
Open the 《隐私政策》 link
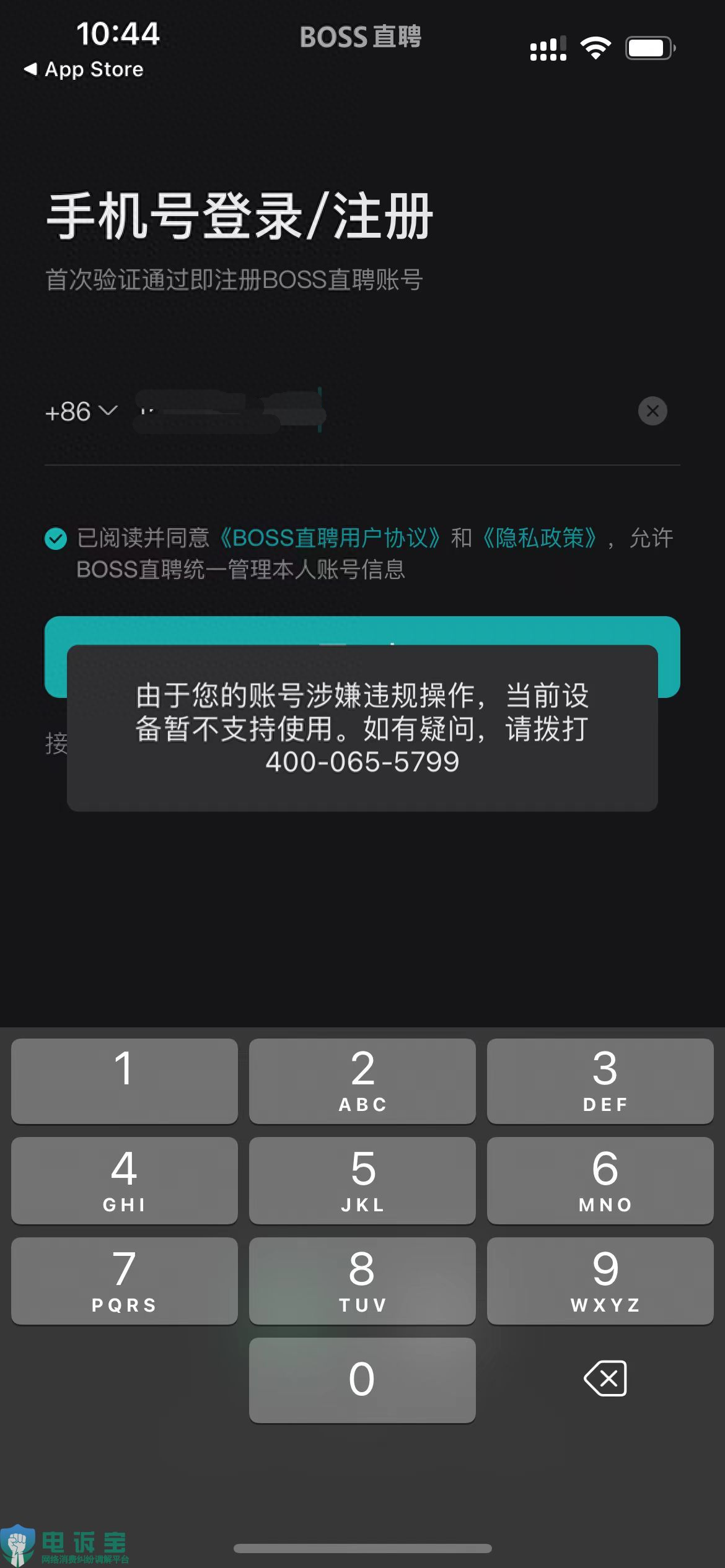point(539,538)
